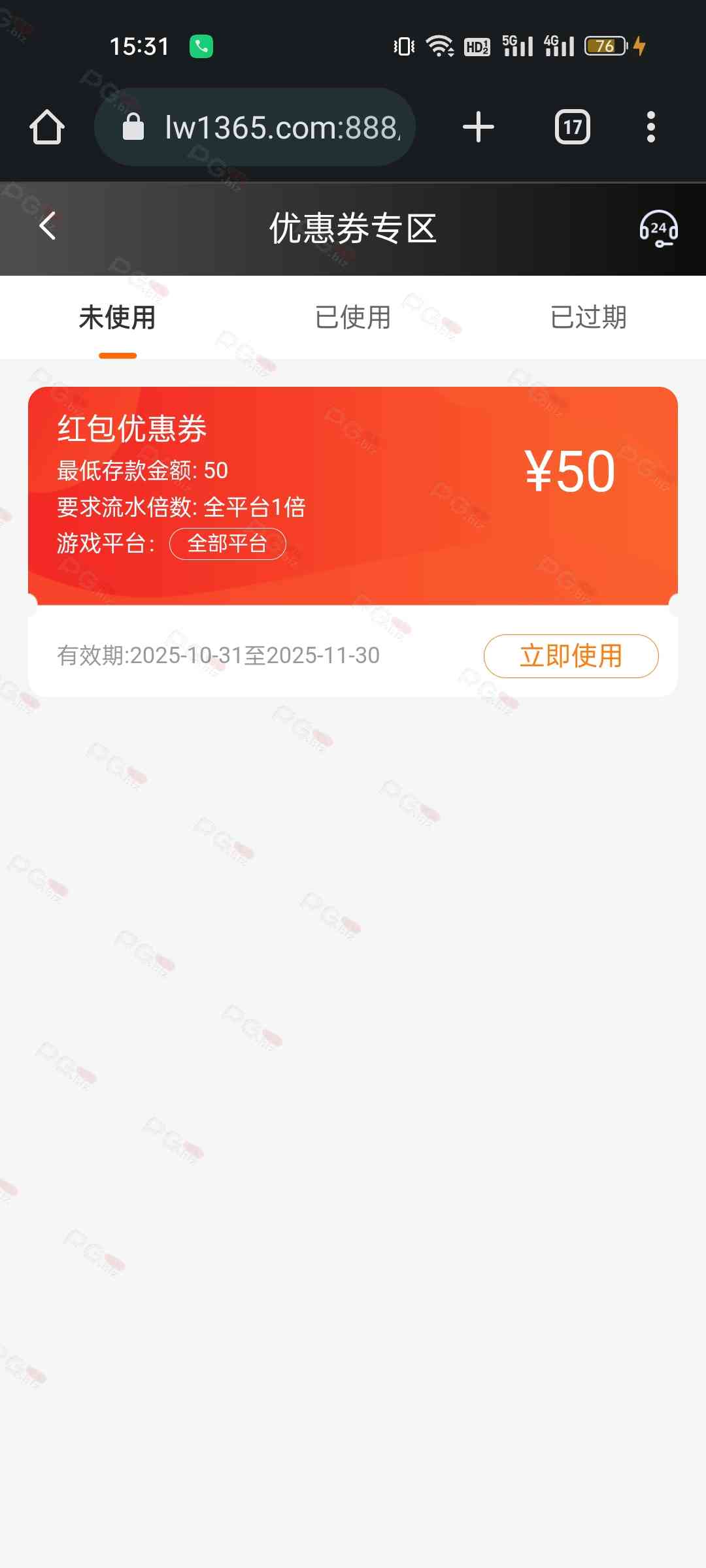The image size is (706, 1568).
Task: Open the browser overflow menu
Action: 650,127
